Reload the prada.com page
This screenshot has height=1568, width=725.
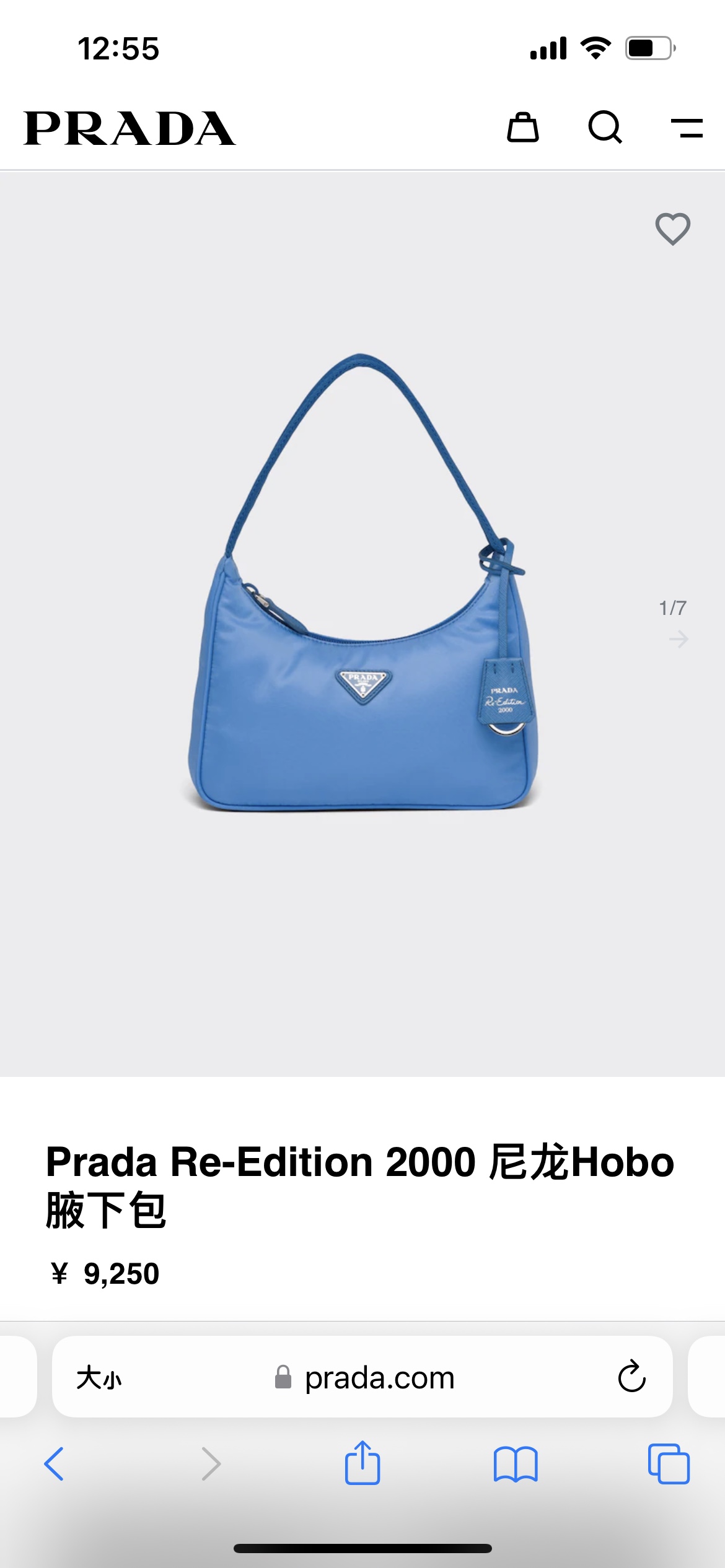(x=631, y=1377)
